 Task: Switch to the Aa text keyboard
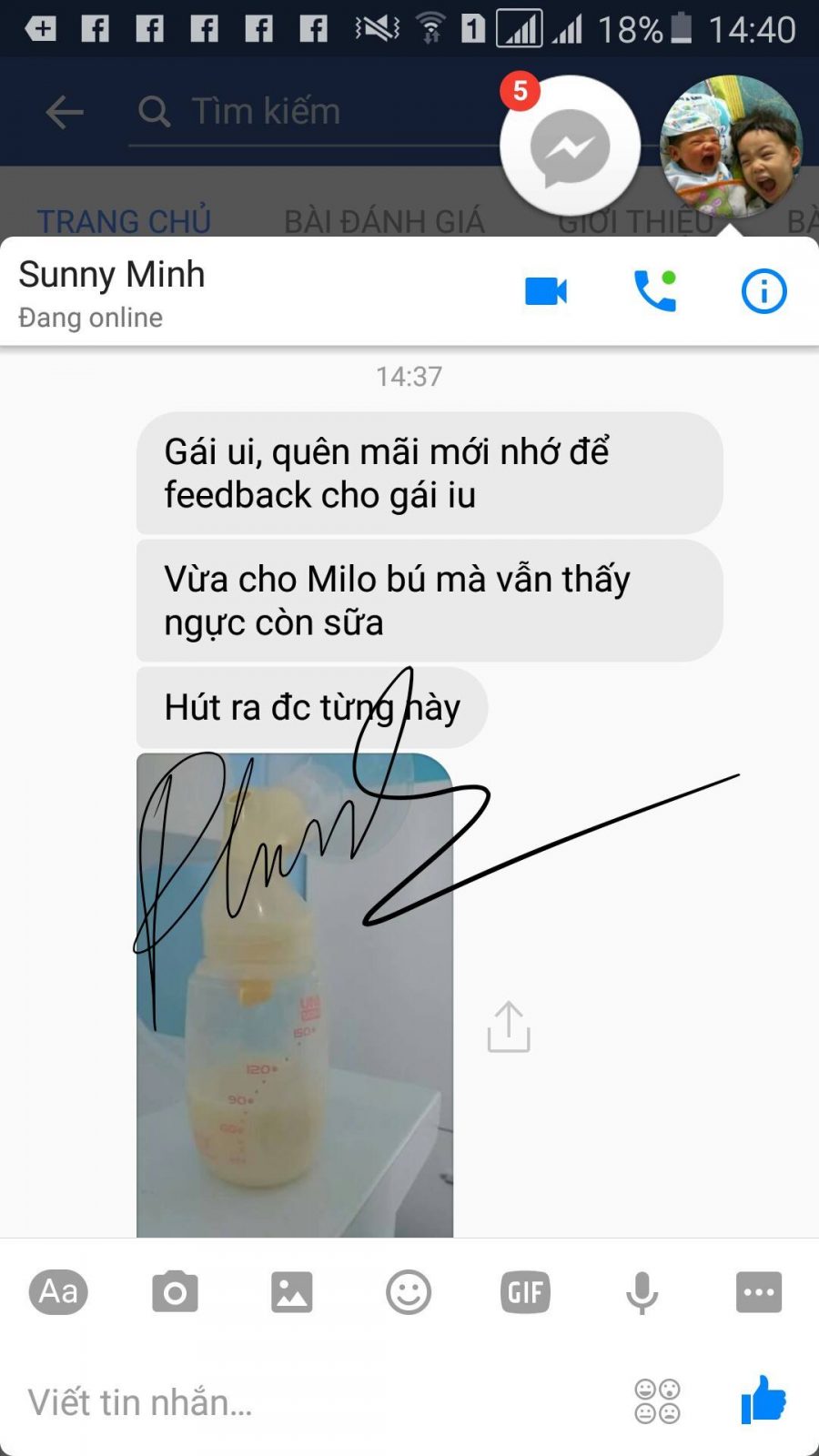(58, 1291)
